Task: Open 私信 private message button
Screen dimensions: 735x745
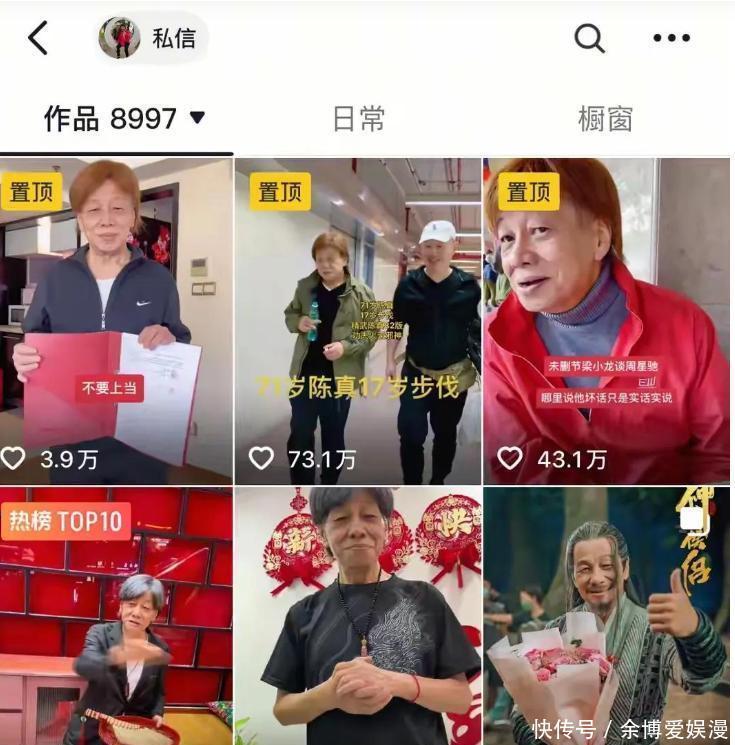Action: coord(152,39)
